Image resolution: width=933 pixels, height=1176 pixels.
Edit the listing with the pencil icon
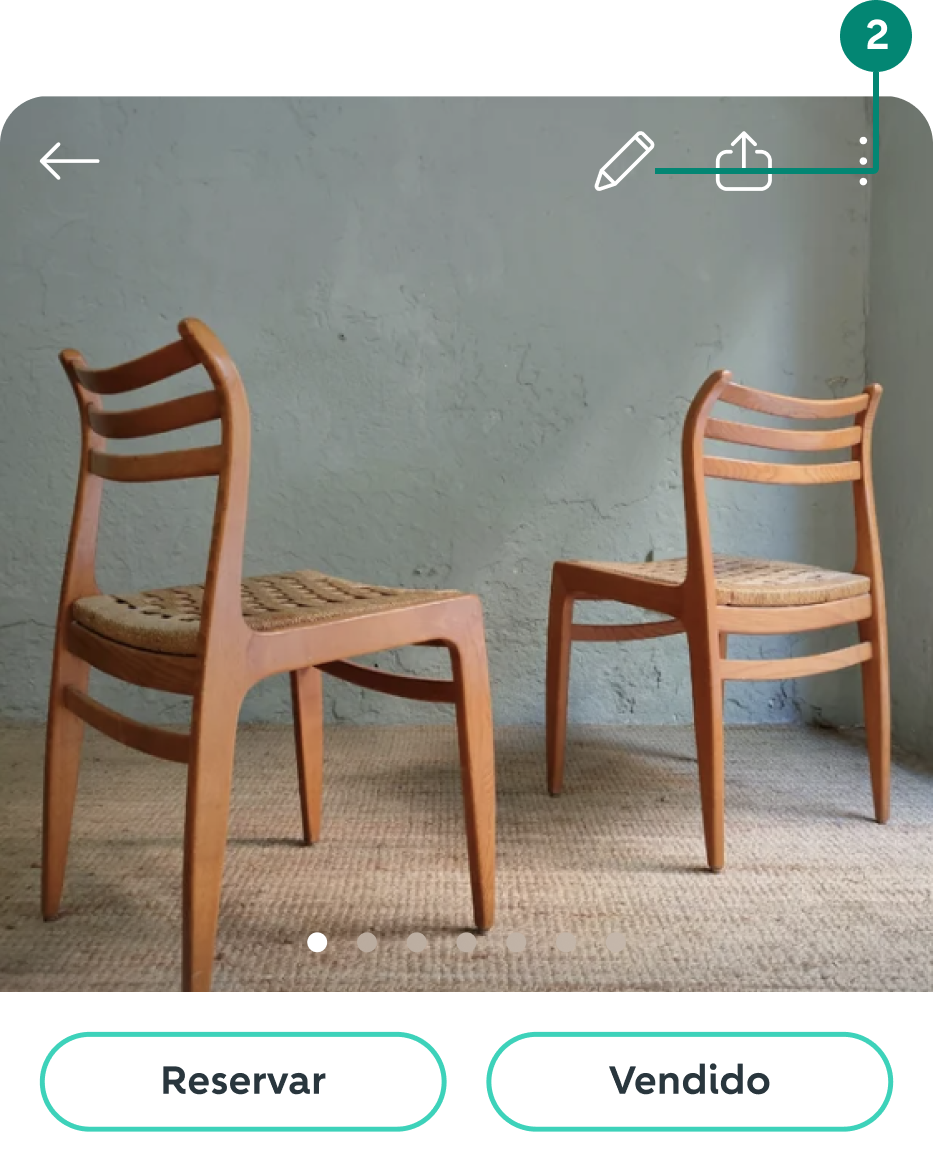[624, 161]
